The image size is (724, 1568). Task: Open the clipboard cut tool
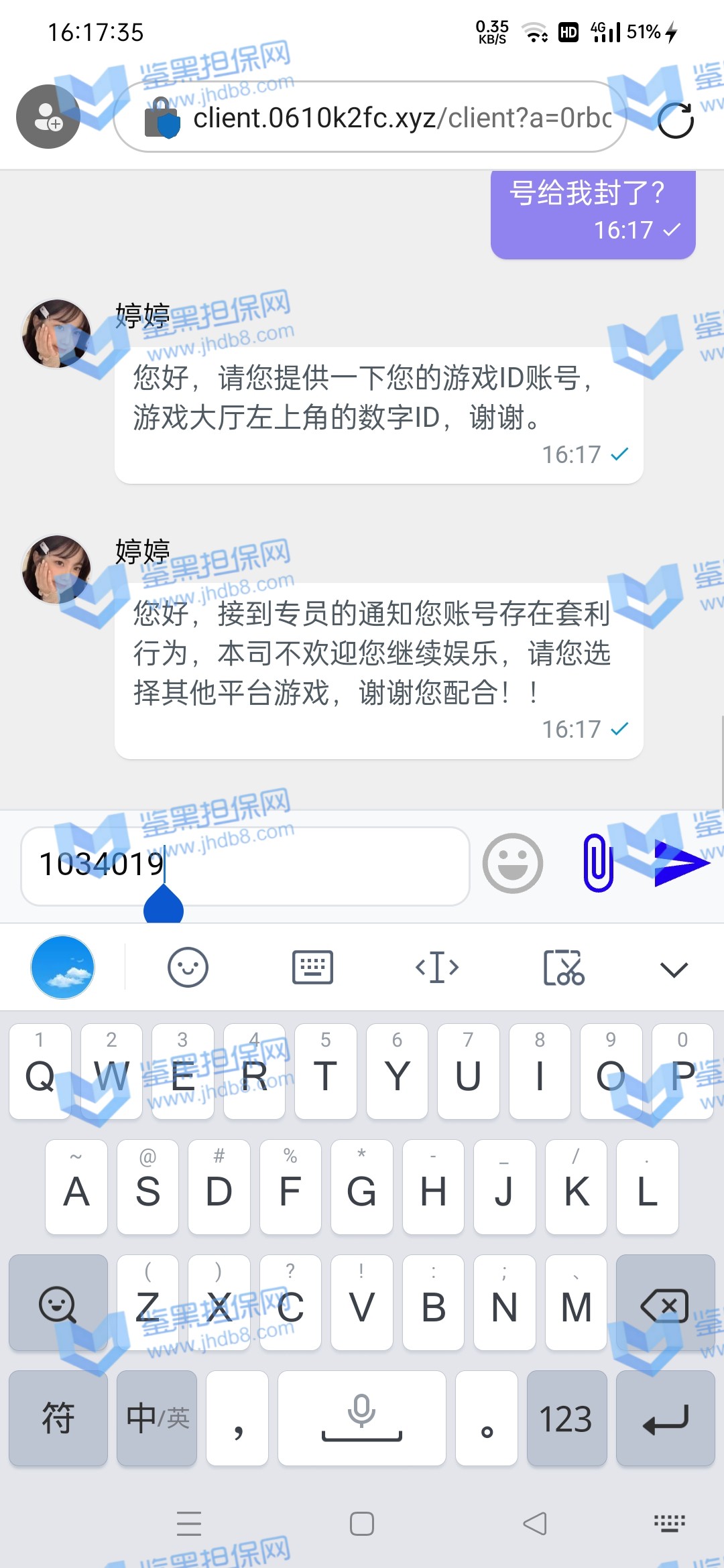563,967
